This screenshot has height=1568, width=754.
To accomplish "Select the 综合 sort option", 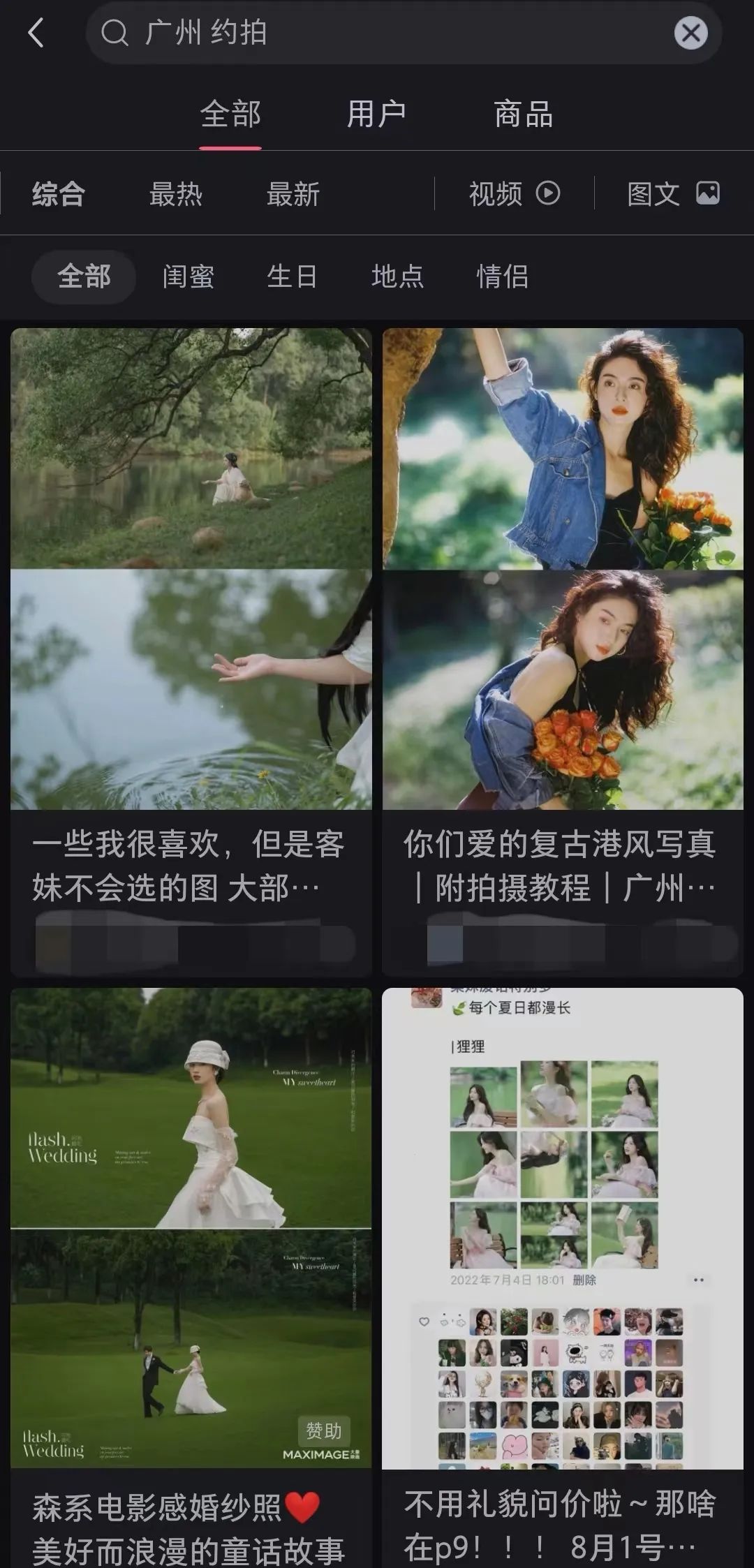I will coord(59,194).
